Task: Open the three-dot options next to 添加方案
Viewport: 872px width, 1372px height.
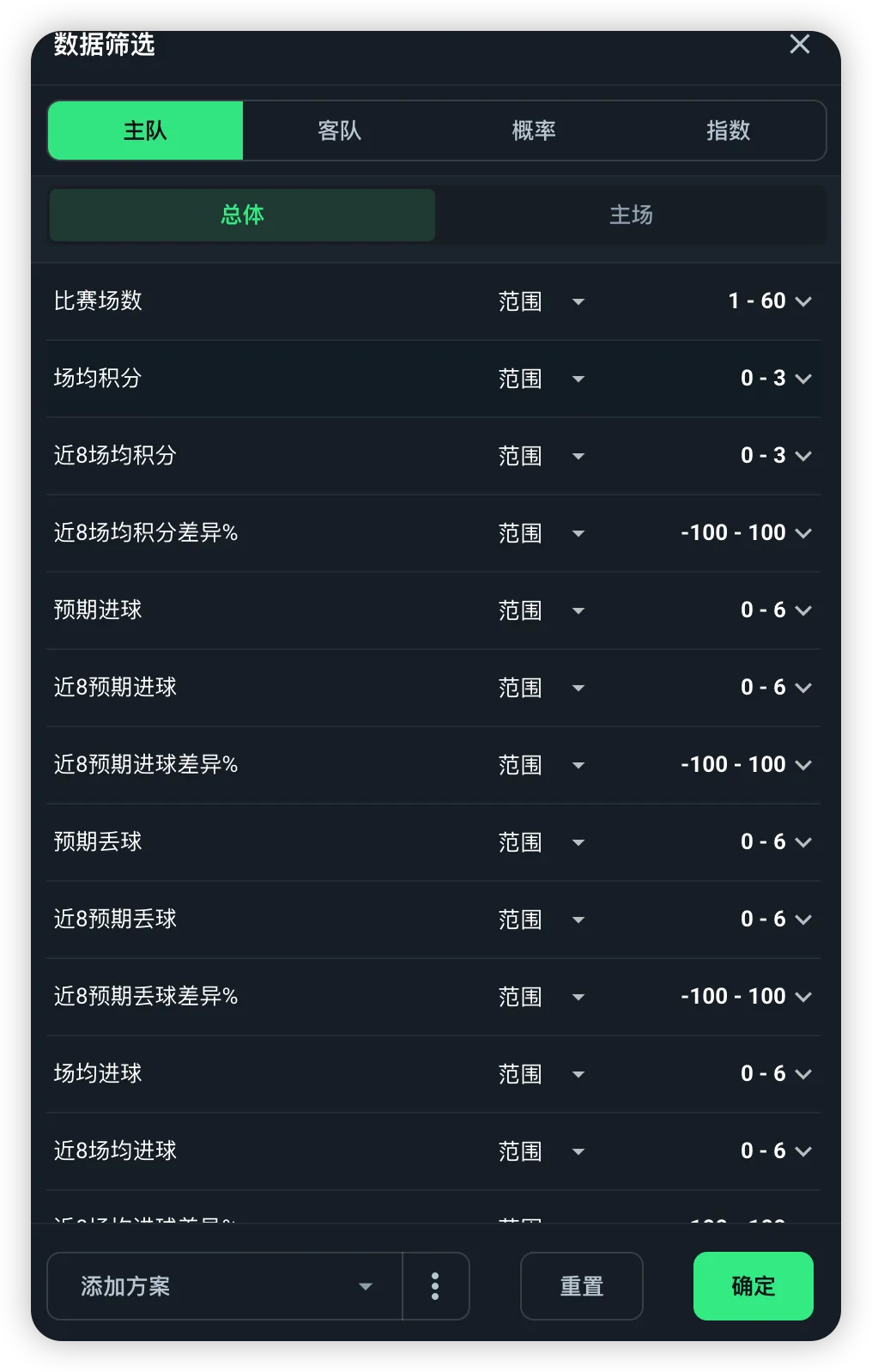Action: pos(435,1286)
